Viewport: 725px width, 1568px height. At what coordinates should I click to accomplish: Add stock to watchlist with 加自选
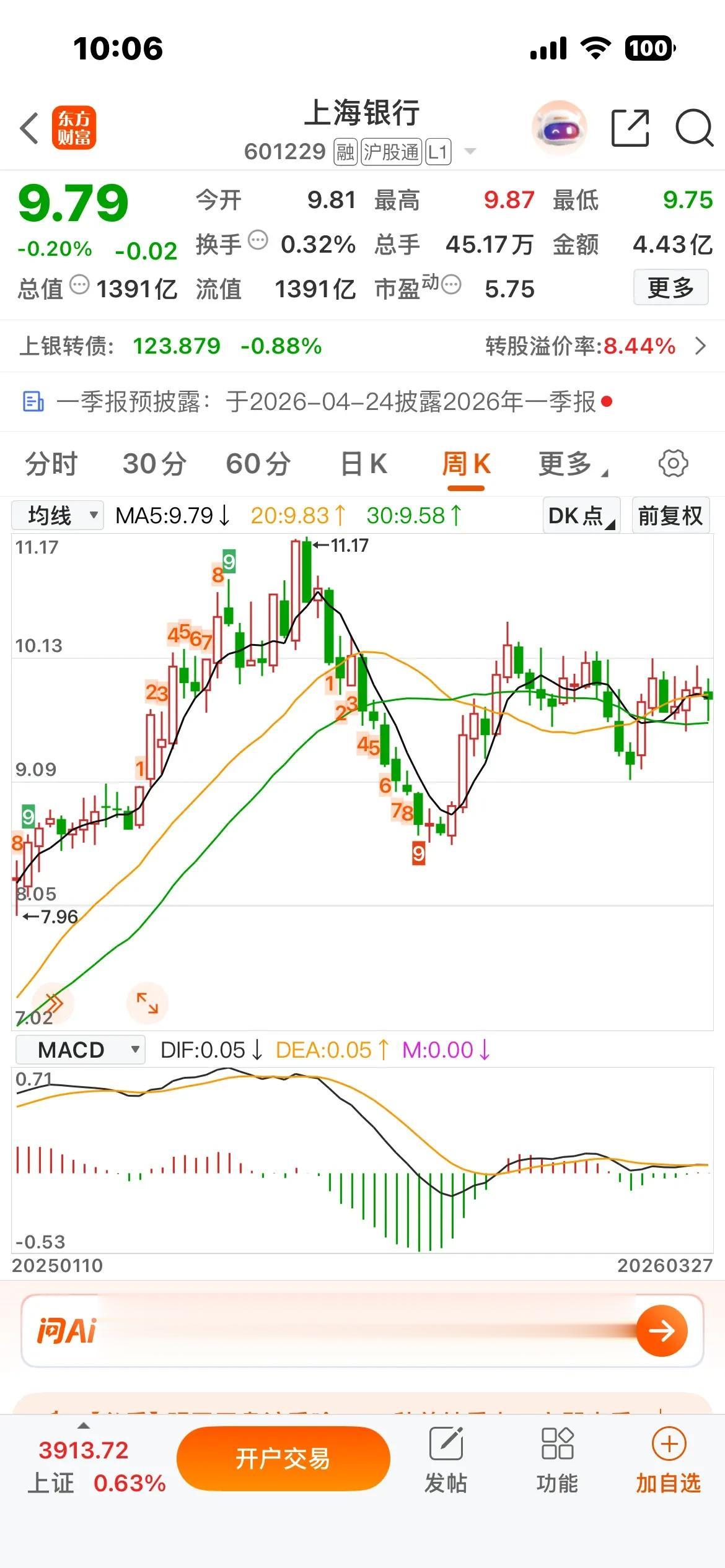coord(668,1460)
